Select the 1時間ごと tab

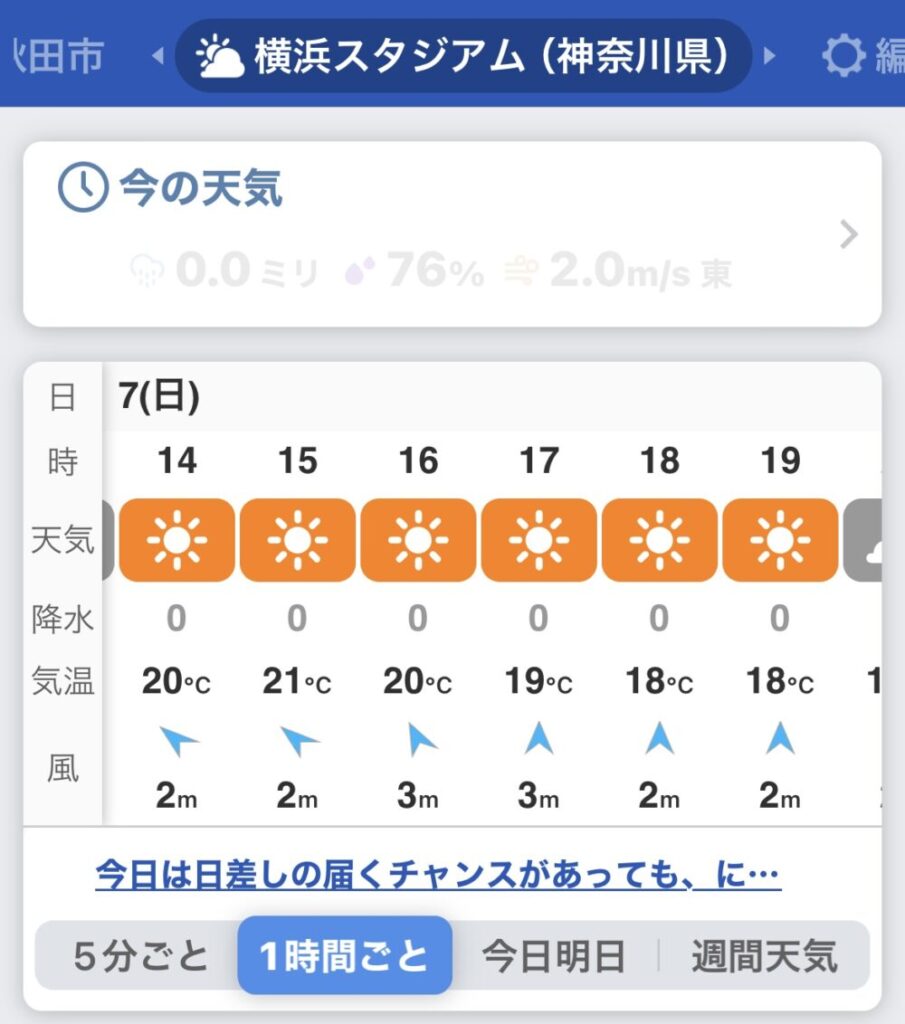pos(345,957)
